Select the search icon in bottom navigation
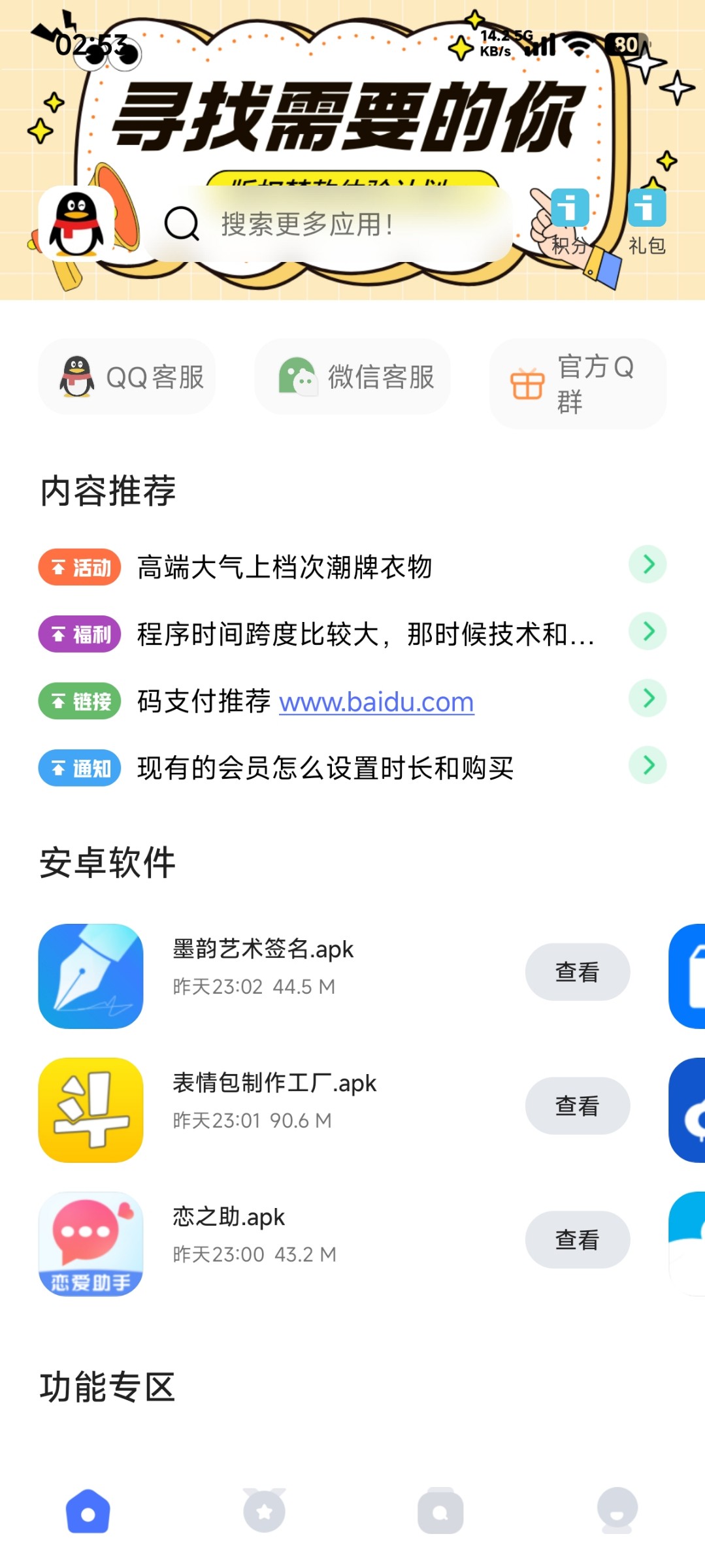705x1568 pixels. pyautogui.click(x=440, y=1511)
